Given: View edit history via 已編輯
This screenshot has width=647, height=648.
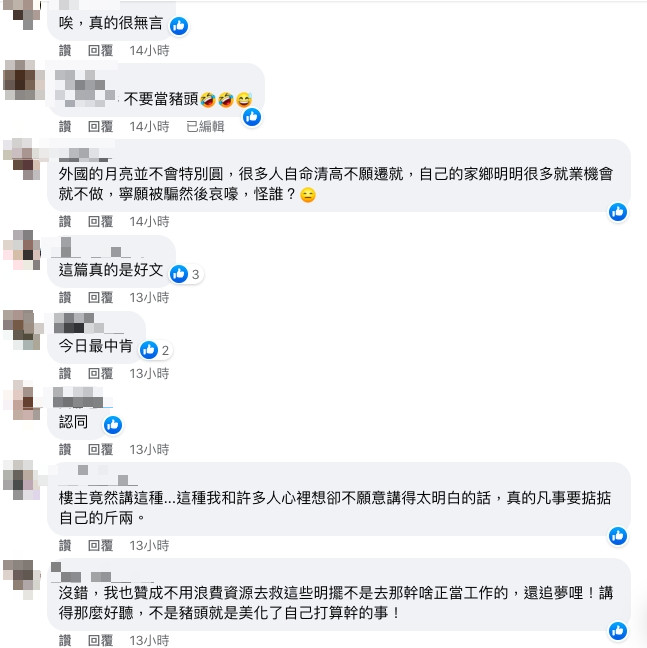Looking at the screenshot, I should 205,126.
